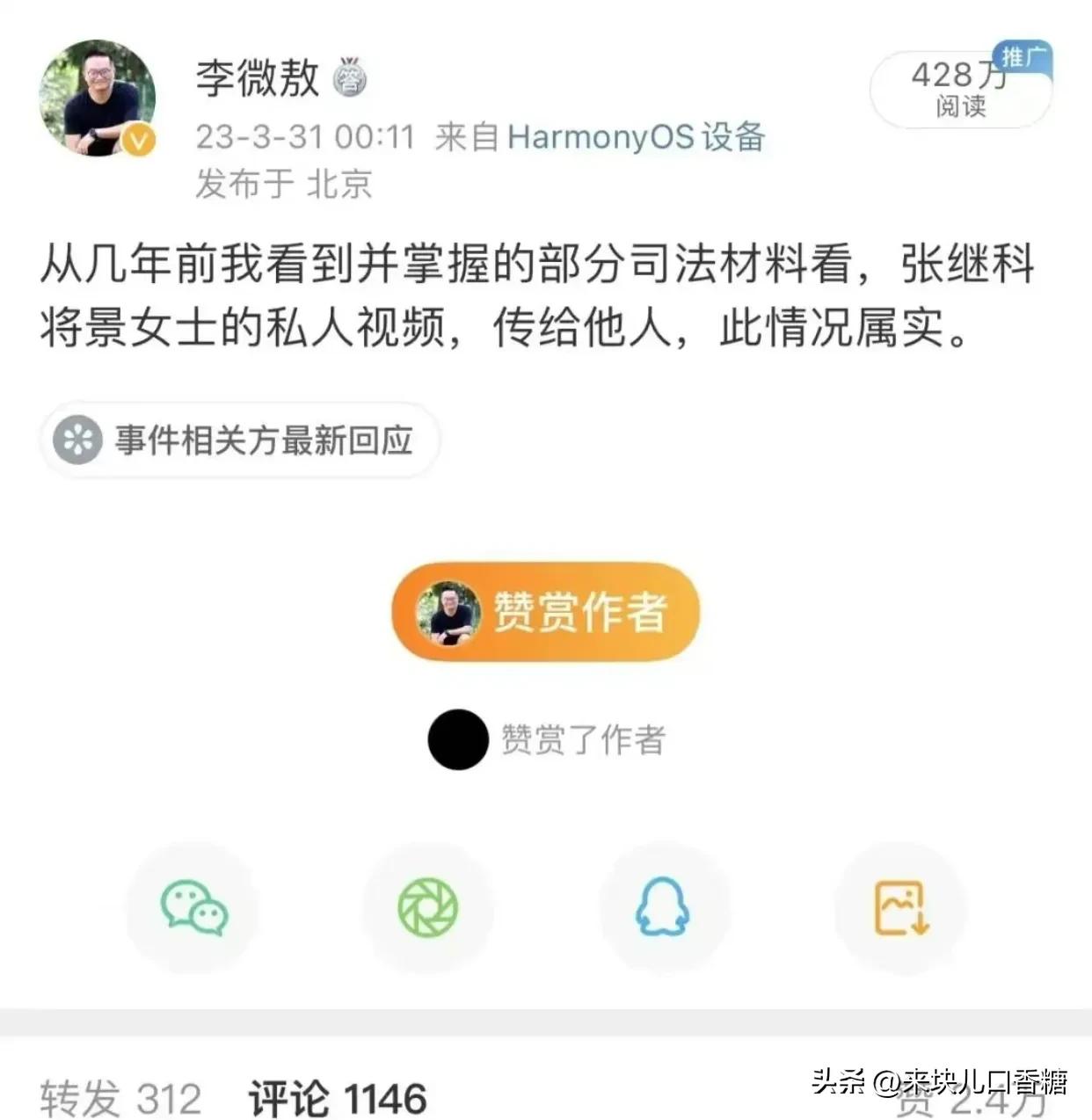Share to WeChat Moments
1092x1120 pixels.
click(428, 908)
